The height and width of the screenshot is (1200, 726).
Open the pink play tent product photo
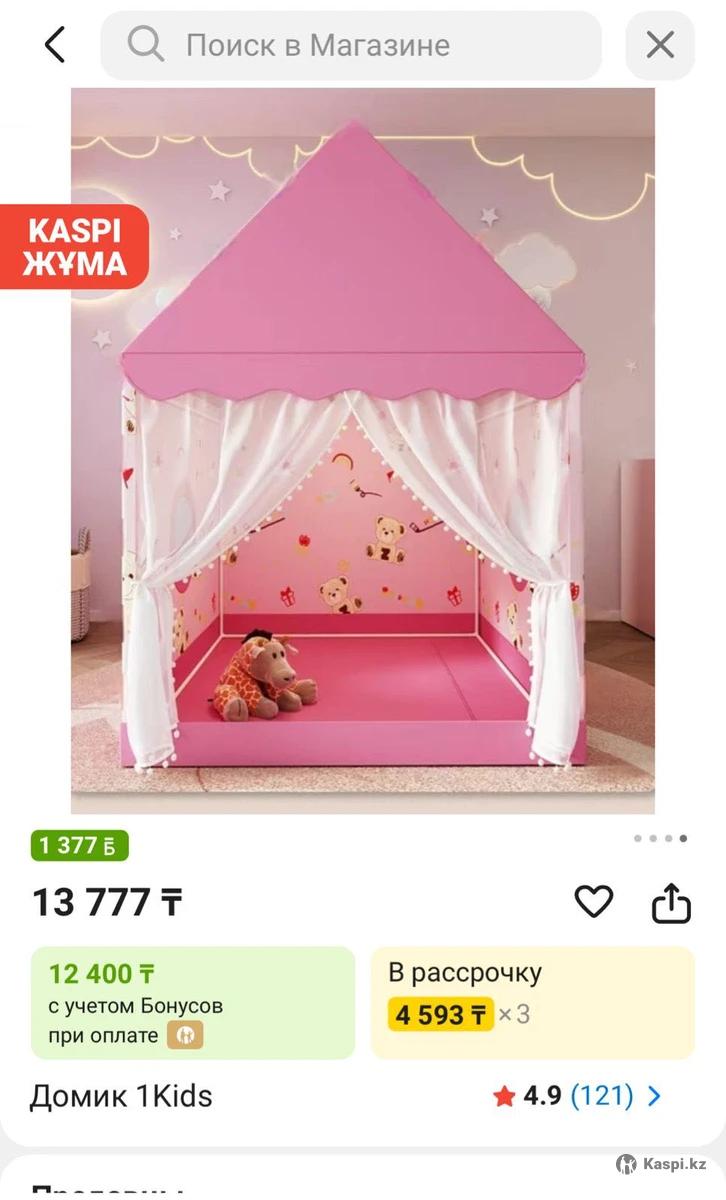[362, 450]
